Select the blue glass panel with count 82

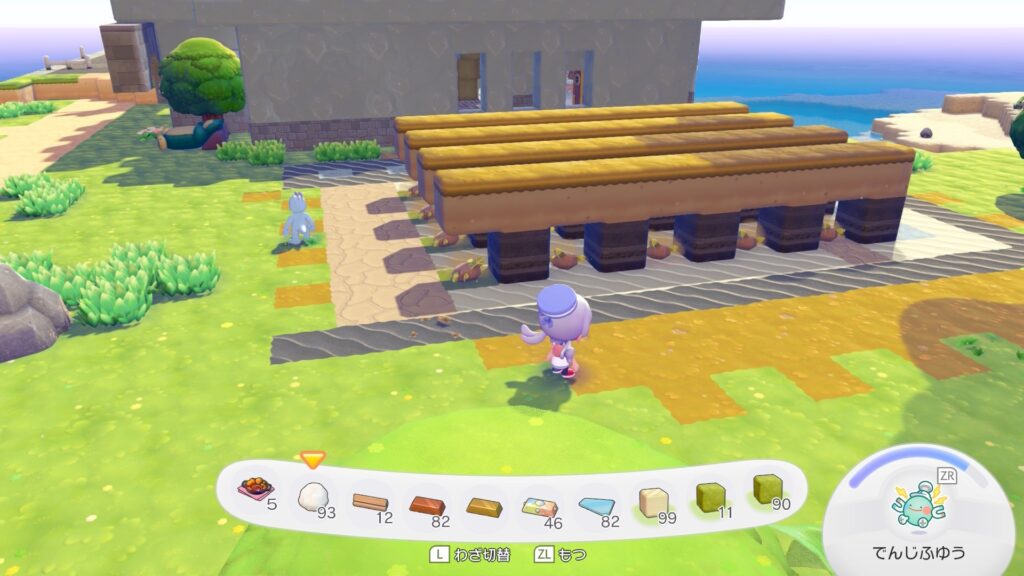pyautogui.click(x=597, y=504)
